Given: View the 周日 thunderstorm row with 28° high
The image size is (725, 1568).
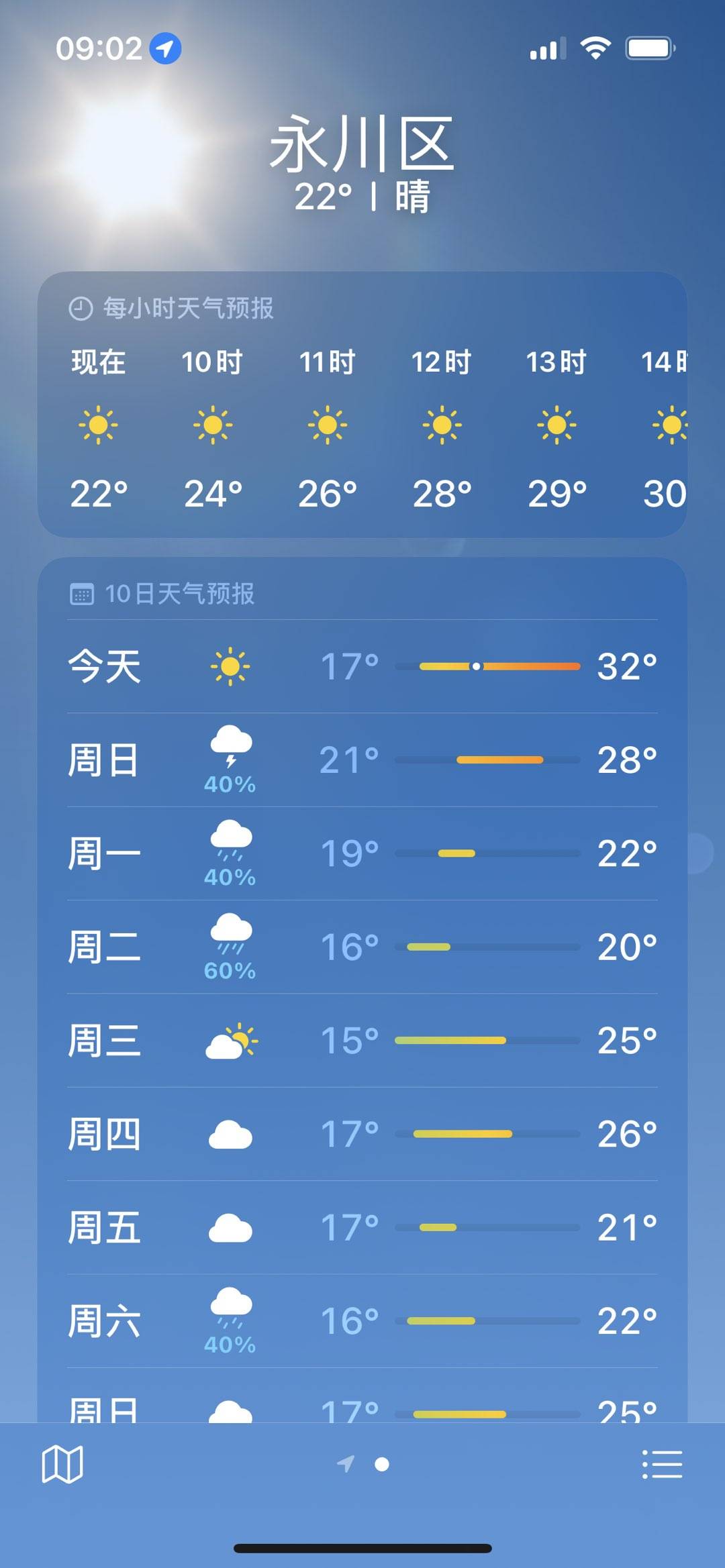Looking at the screenshot, I should click(362, 760).
